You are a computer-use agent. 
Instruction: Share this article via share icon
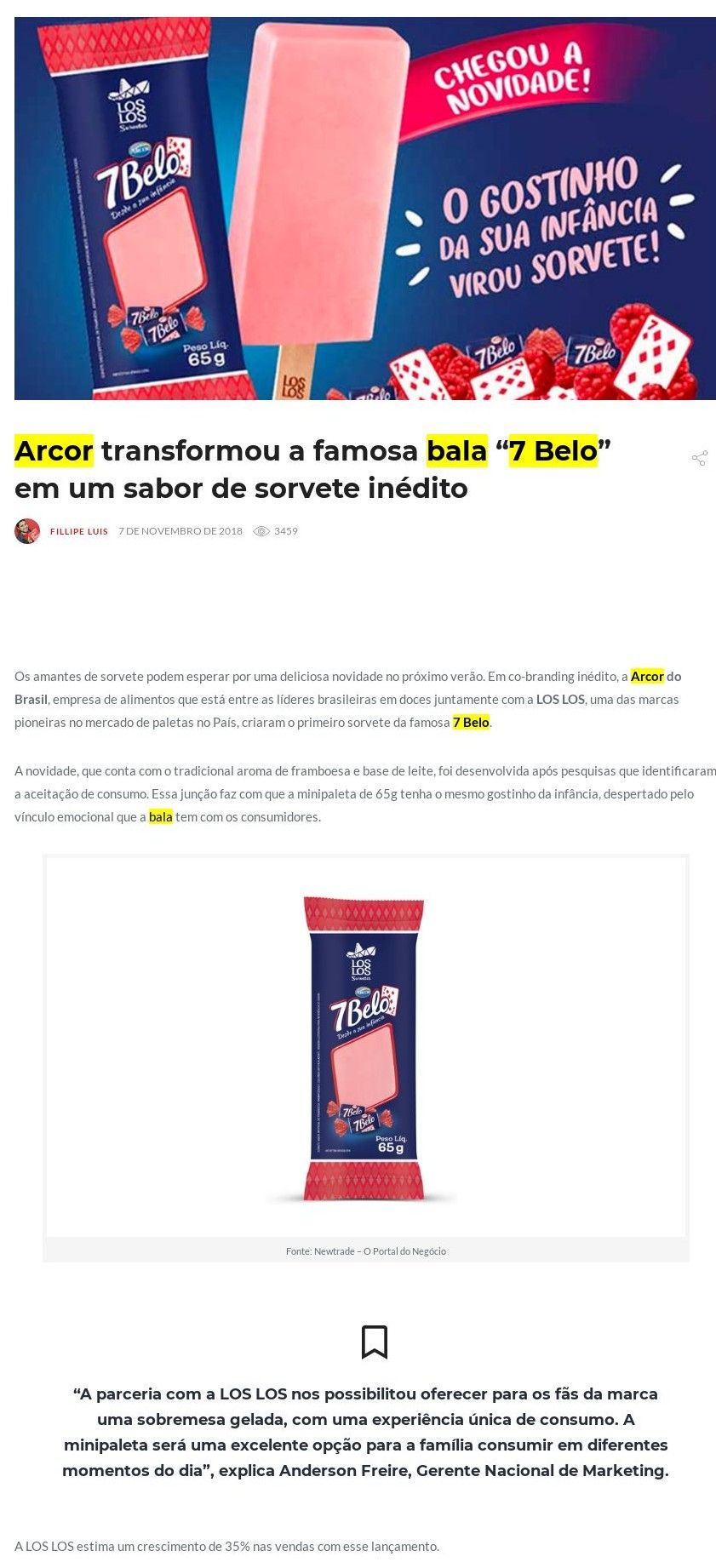click(x=699, y=458)
